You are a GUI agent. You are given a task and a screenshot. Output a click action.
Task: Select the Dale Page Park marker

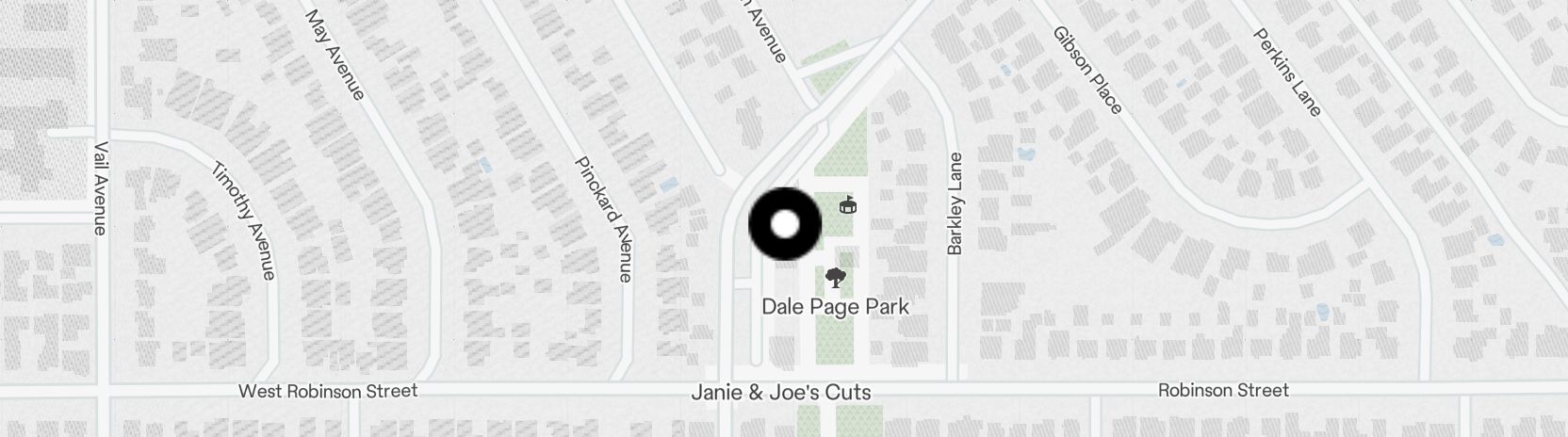pos(835,278)
